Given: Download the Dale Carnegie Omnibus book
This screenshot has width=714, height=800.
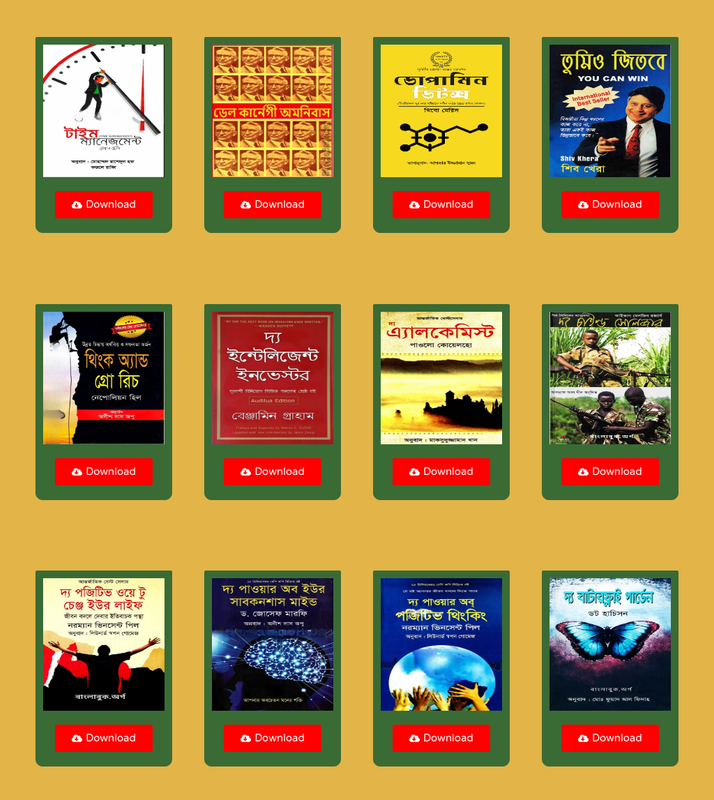Looking at the screenshot, I should (x=272, y=204).
